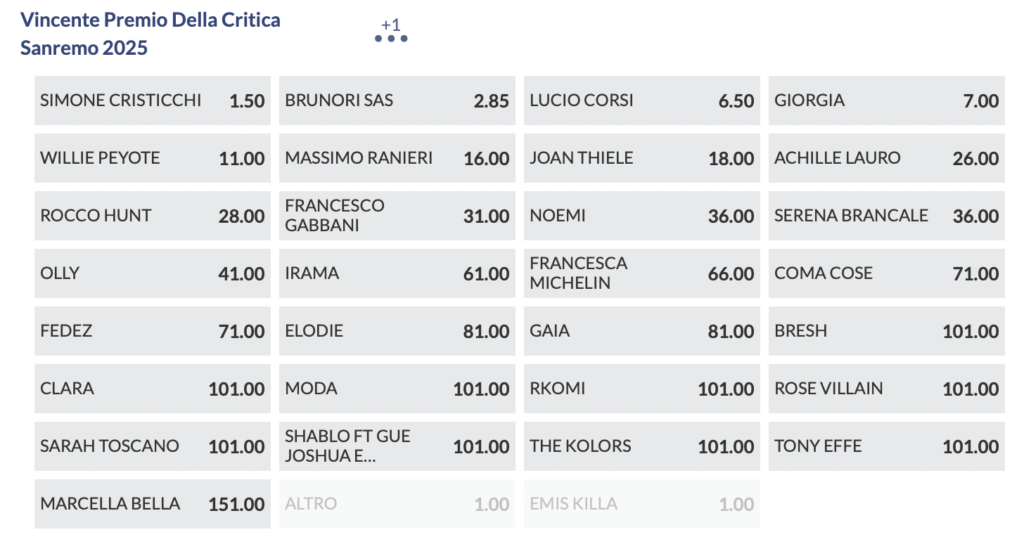The height and width of the screenshot is (551, 1024).
Task: Select Francesca Michielin at 66.00
Action: pos(641,273)
